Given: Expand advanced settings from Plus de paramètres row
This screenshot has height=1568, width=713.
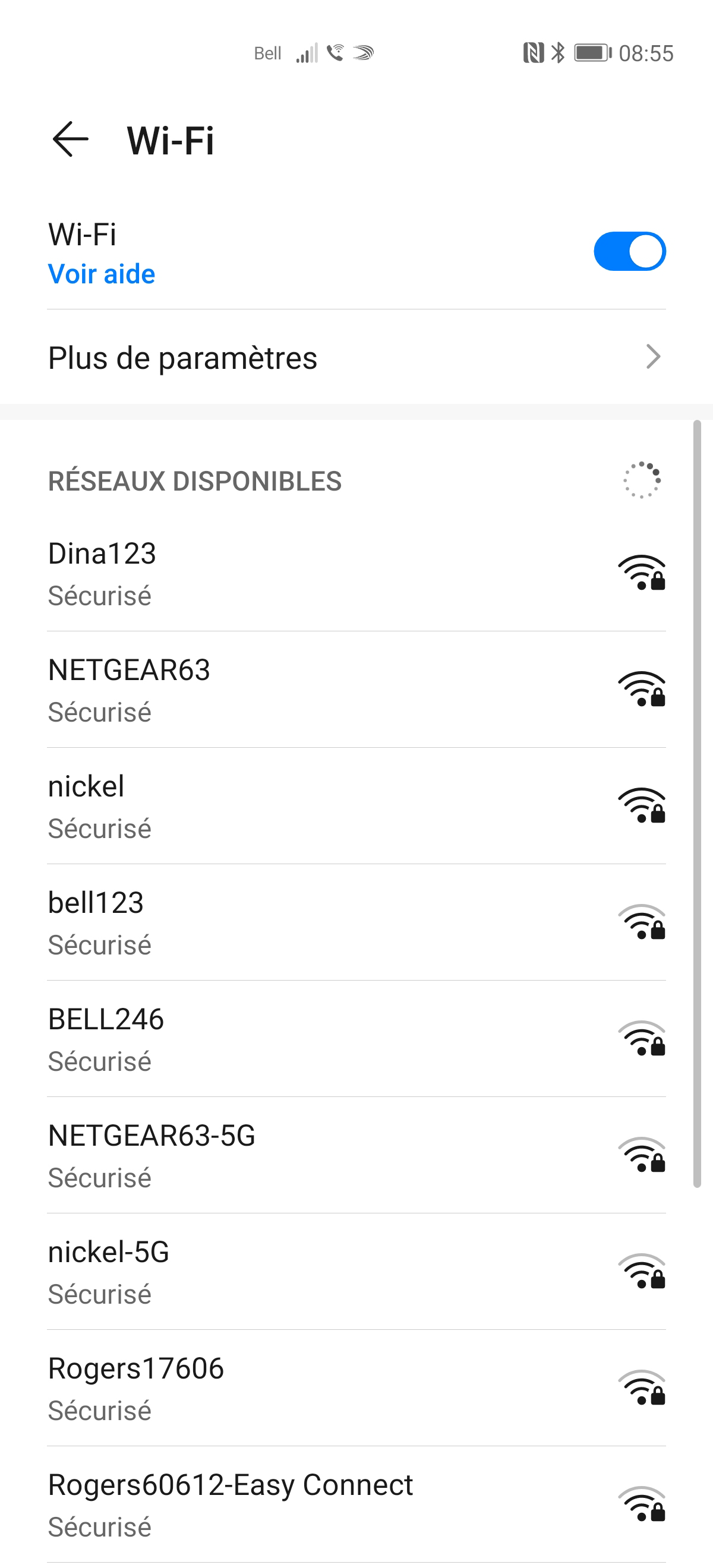Looking at the screenshot, I should pos(244,358).
